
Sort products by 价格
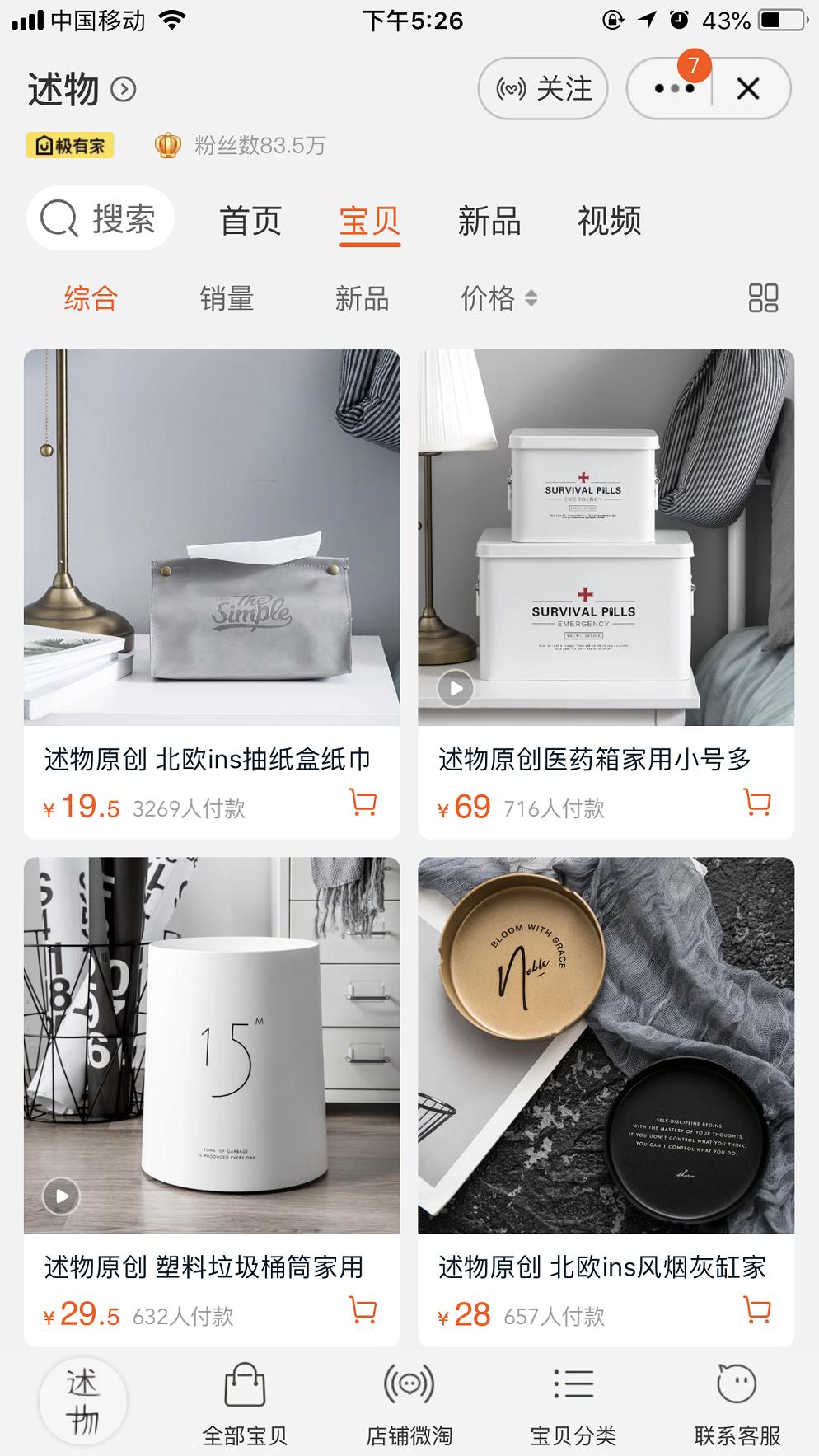click(498, 298)
